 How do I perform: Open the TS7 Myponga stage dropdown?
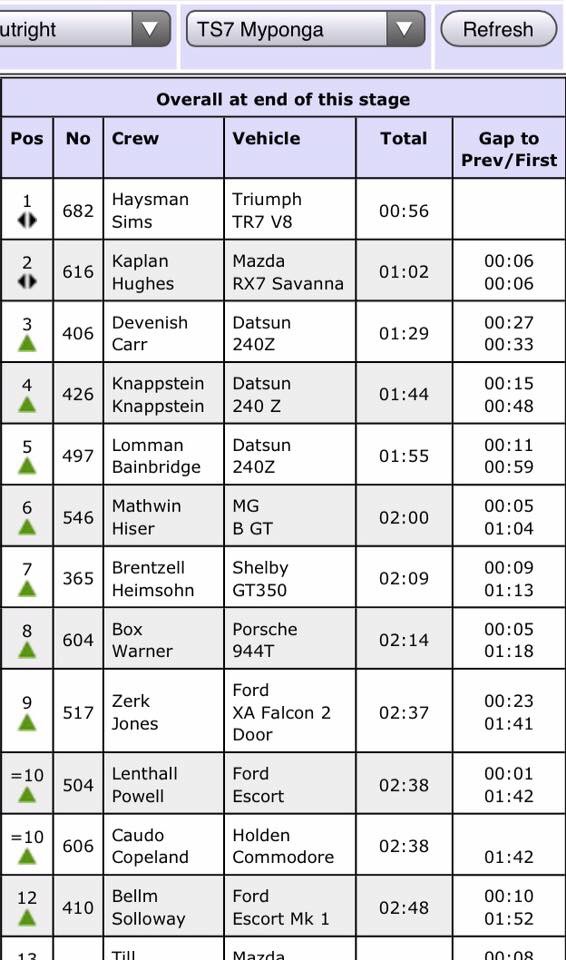[x=305, y=29]
